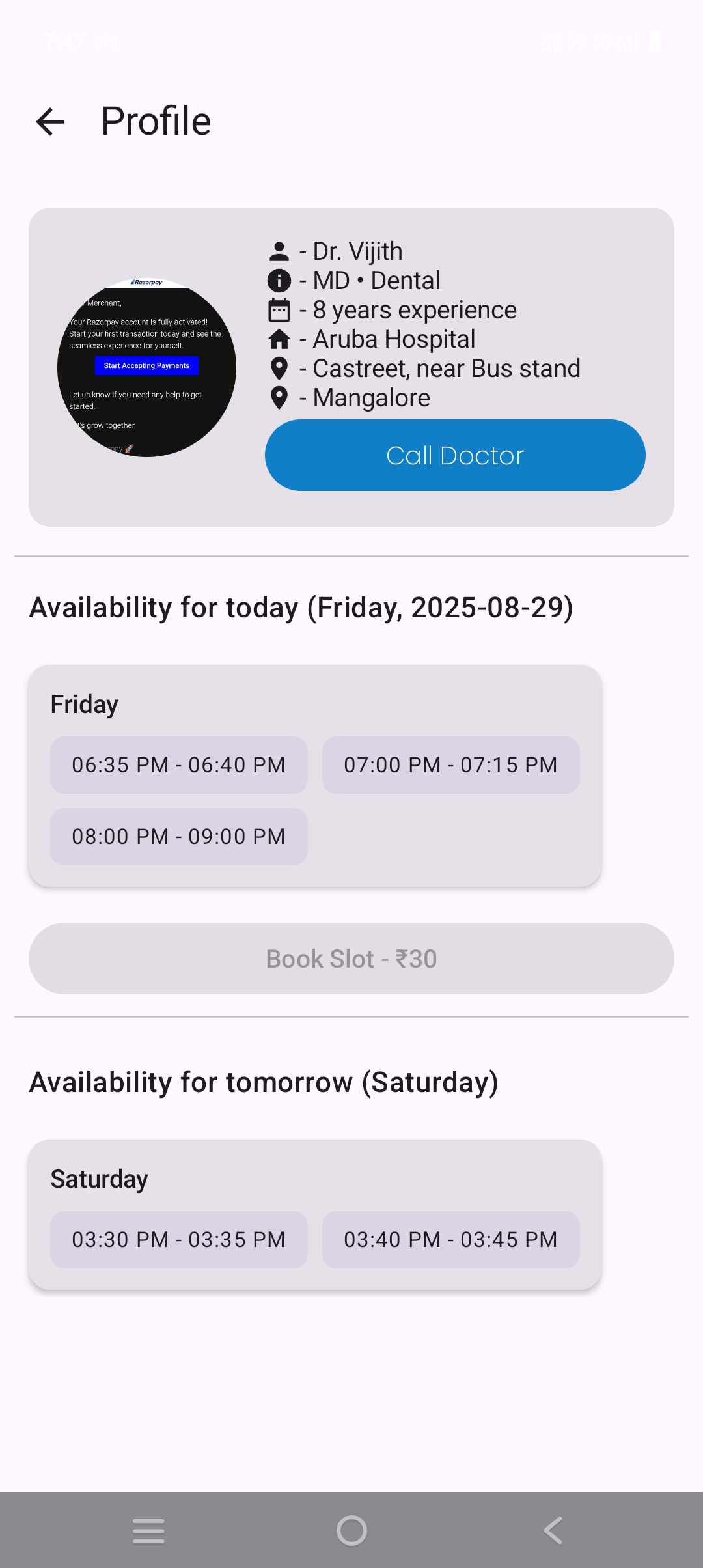Tap the info icon beside MD Dental
This screenshot has width=703, height=1568.
click(279, 280)
